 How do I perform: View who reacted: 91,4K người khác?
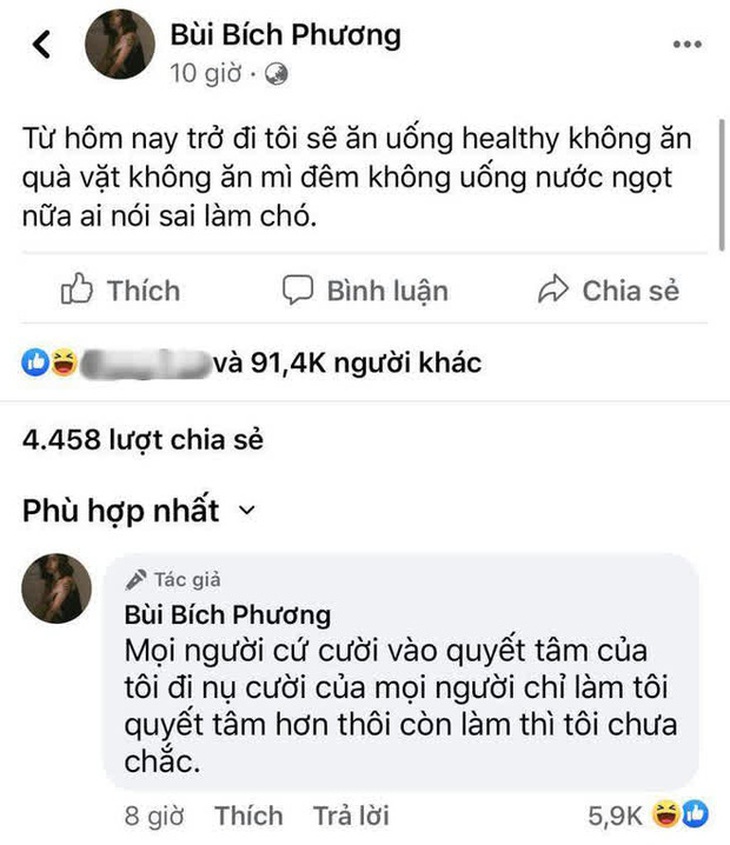click(347, 363)
